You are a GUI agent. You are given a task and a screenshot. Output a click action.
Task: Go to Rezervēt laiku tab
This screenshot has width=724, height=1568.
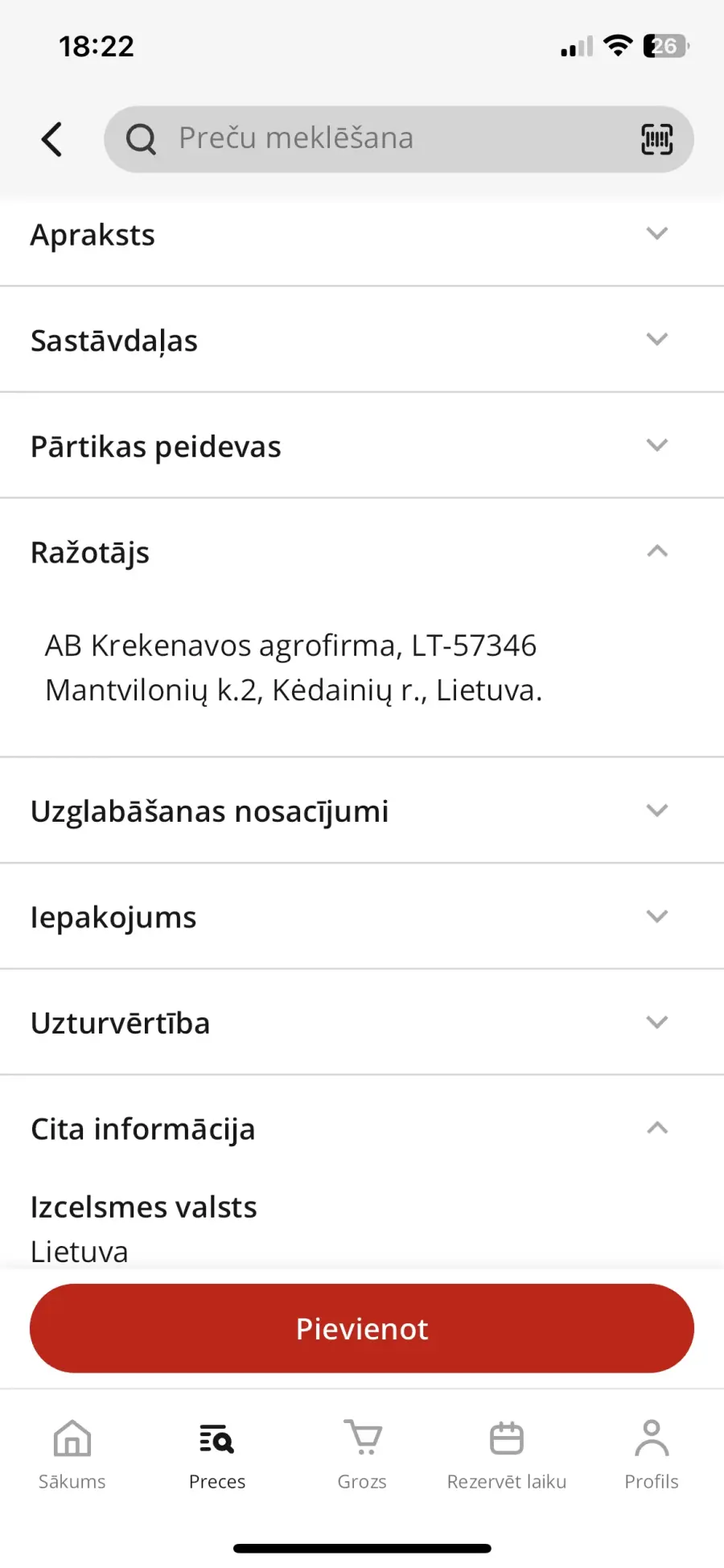(507, 1455)
